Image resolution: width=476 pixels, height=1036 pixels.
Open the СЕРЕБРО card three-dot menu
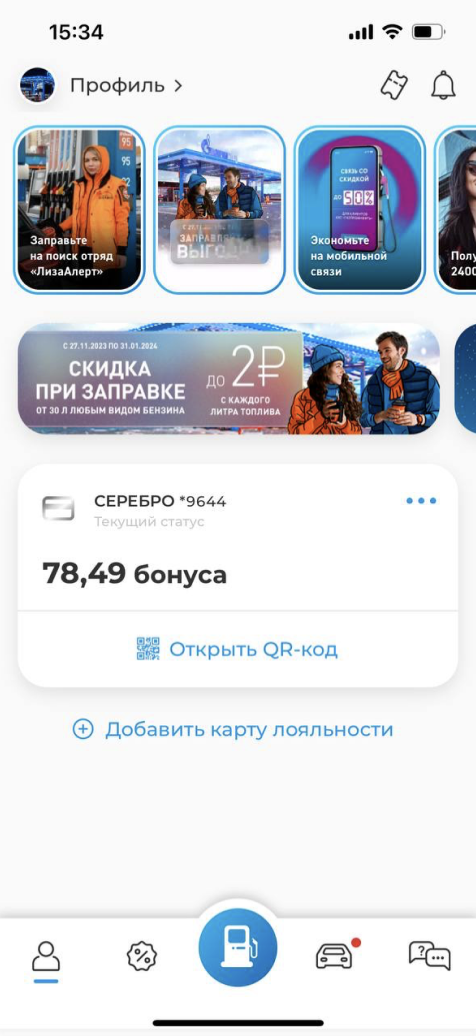(x=421, y=501)
